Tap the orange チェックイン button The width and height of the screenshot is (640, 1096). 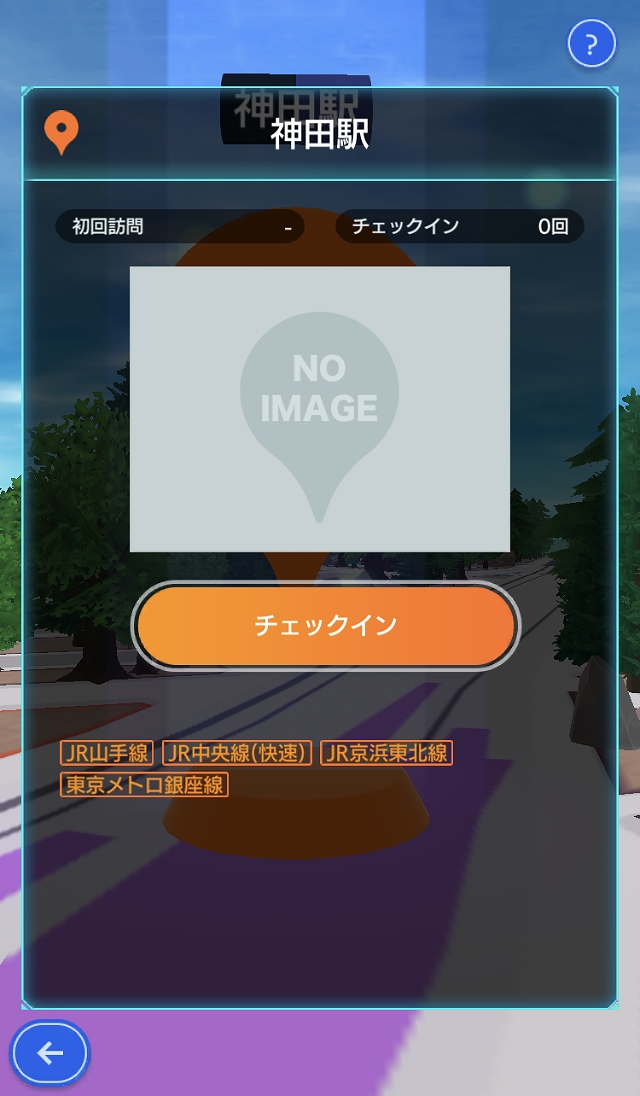click(326, 626)
